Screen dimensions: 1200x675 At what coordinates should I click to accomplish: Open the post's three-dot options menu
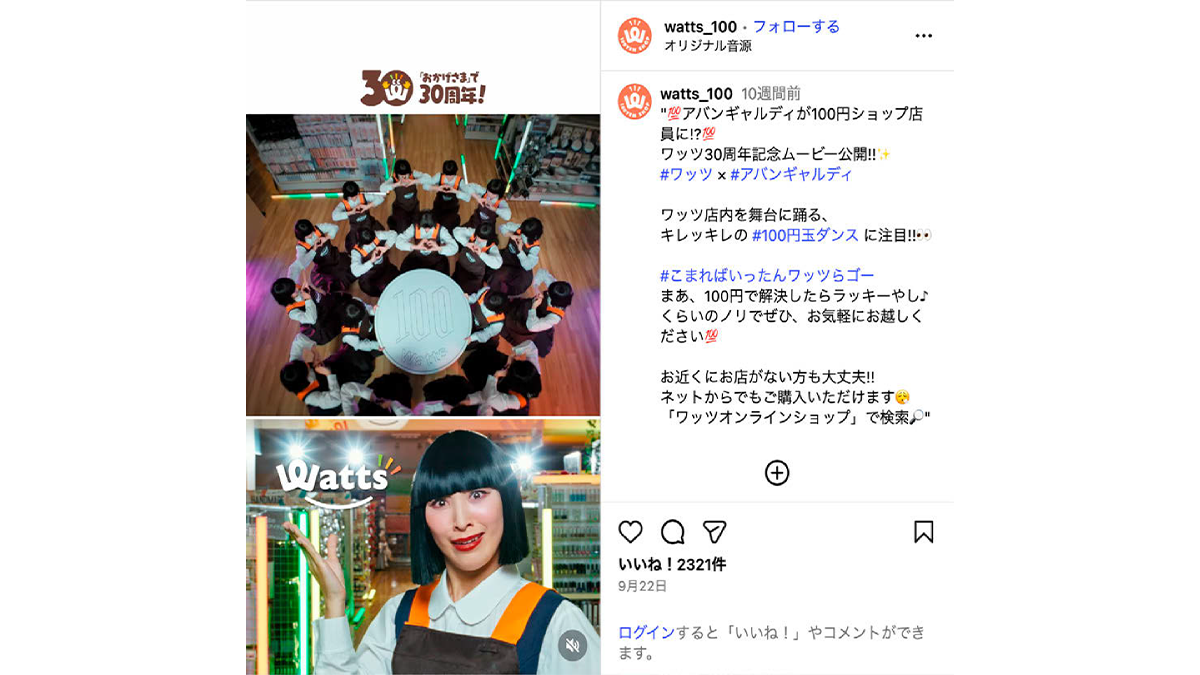(923, 36)
